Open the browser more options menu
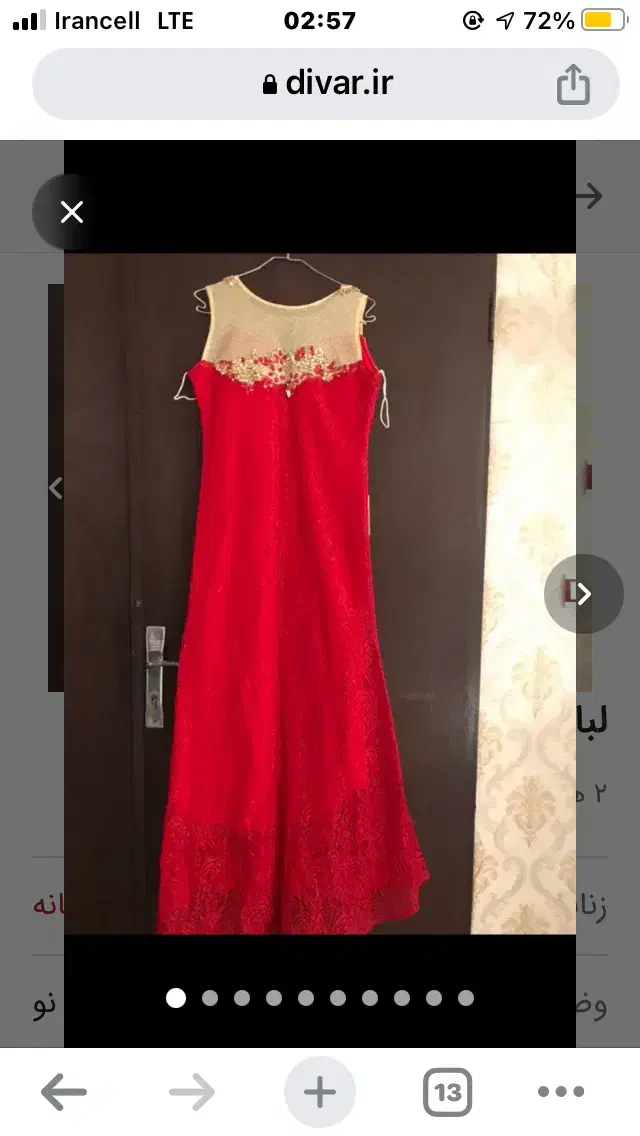This screenshot has height=1136, width=640. [560, 1093]
